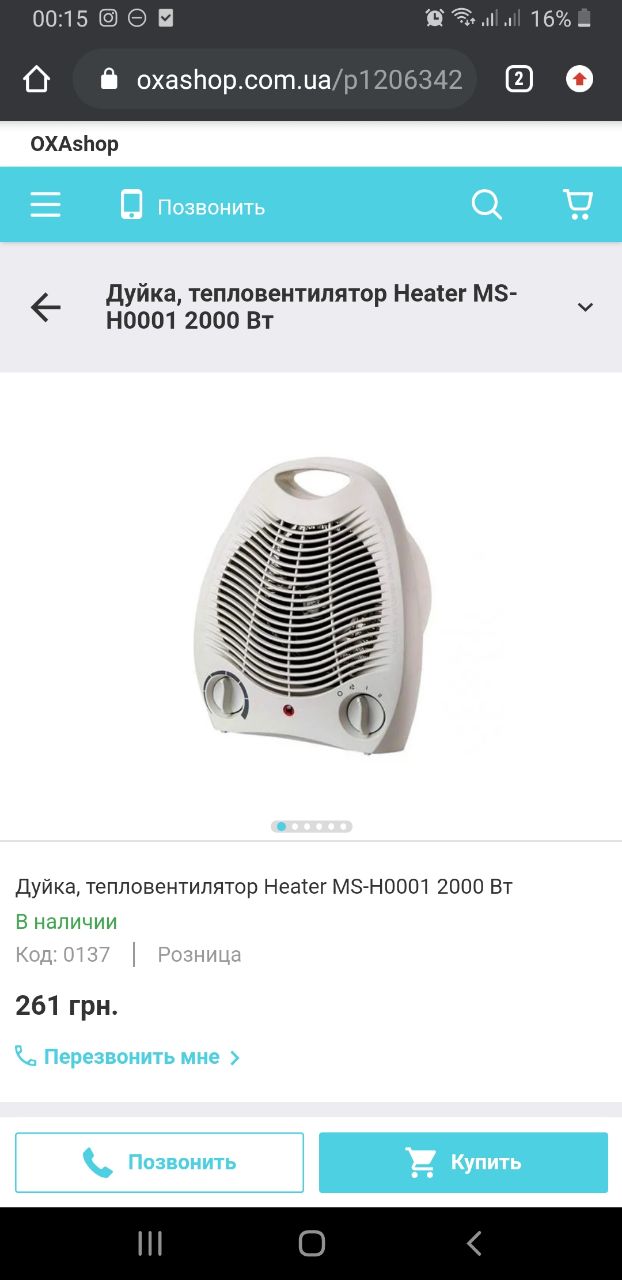
Task: Tap the image gallery page indicator dots
Action: [x=311, y=826]
